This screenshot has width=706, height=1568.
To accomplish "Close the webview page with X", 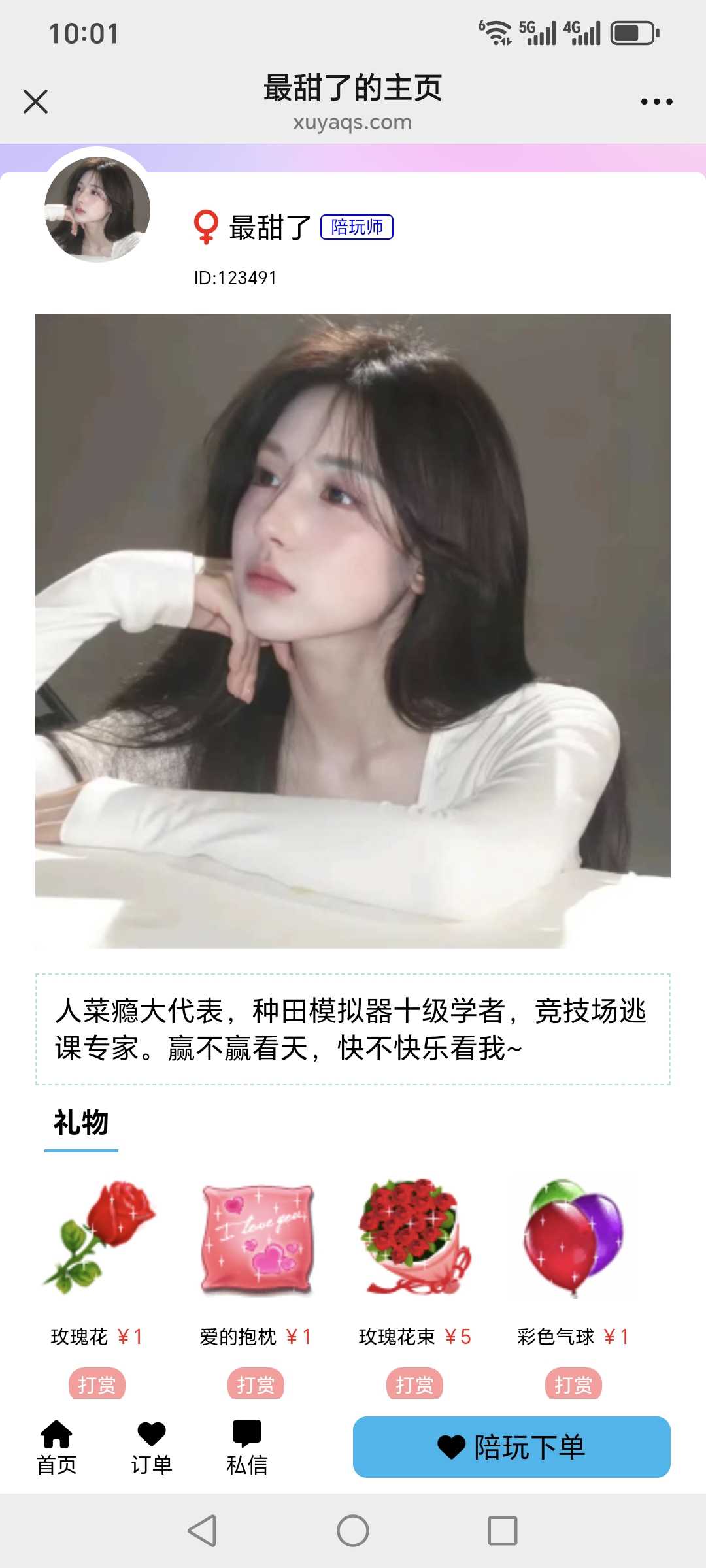I will 35,101.
